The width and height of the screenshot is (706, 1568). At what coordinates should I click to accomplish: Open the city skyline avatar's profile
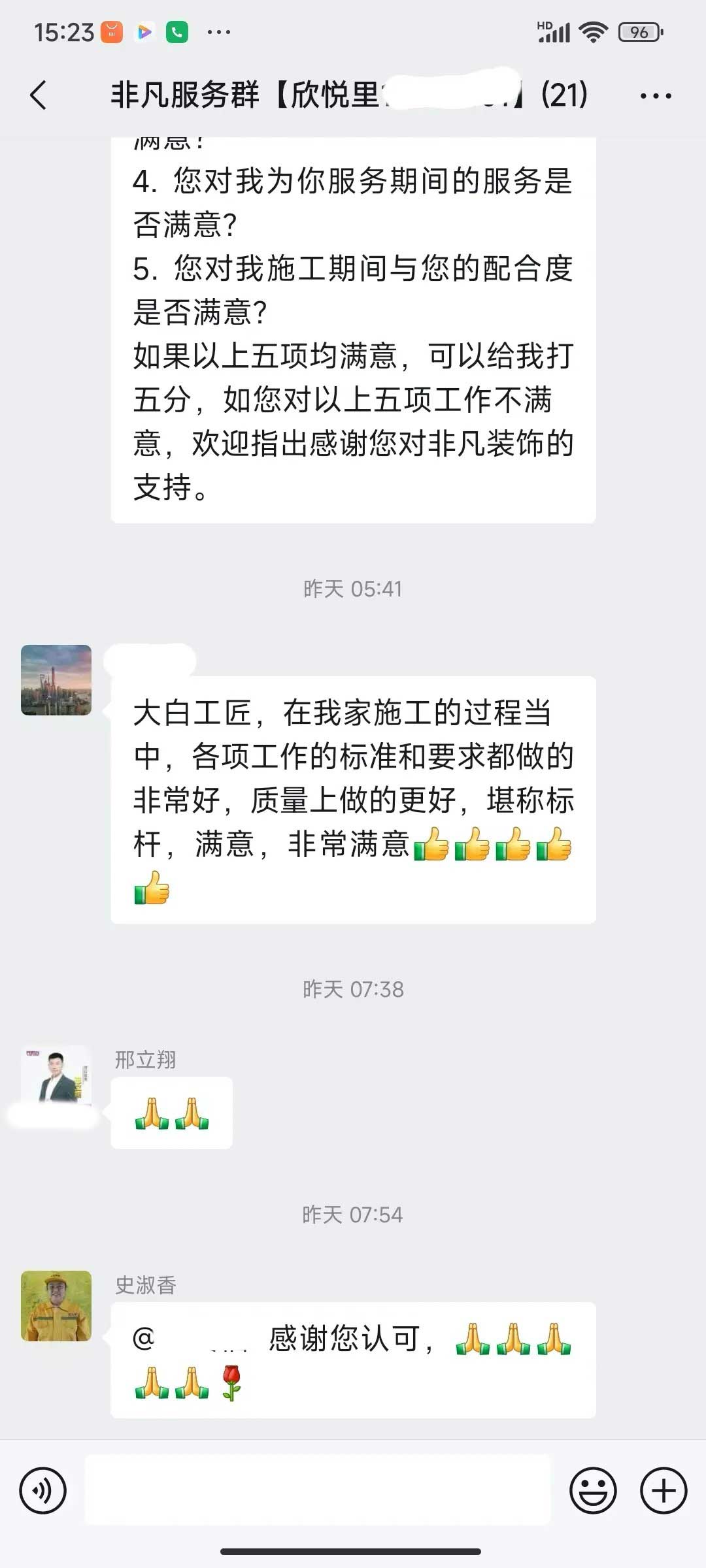tap(56, 679)
